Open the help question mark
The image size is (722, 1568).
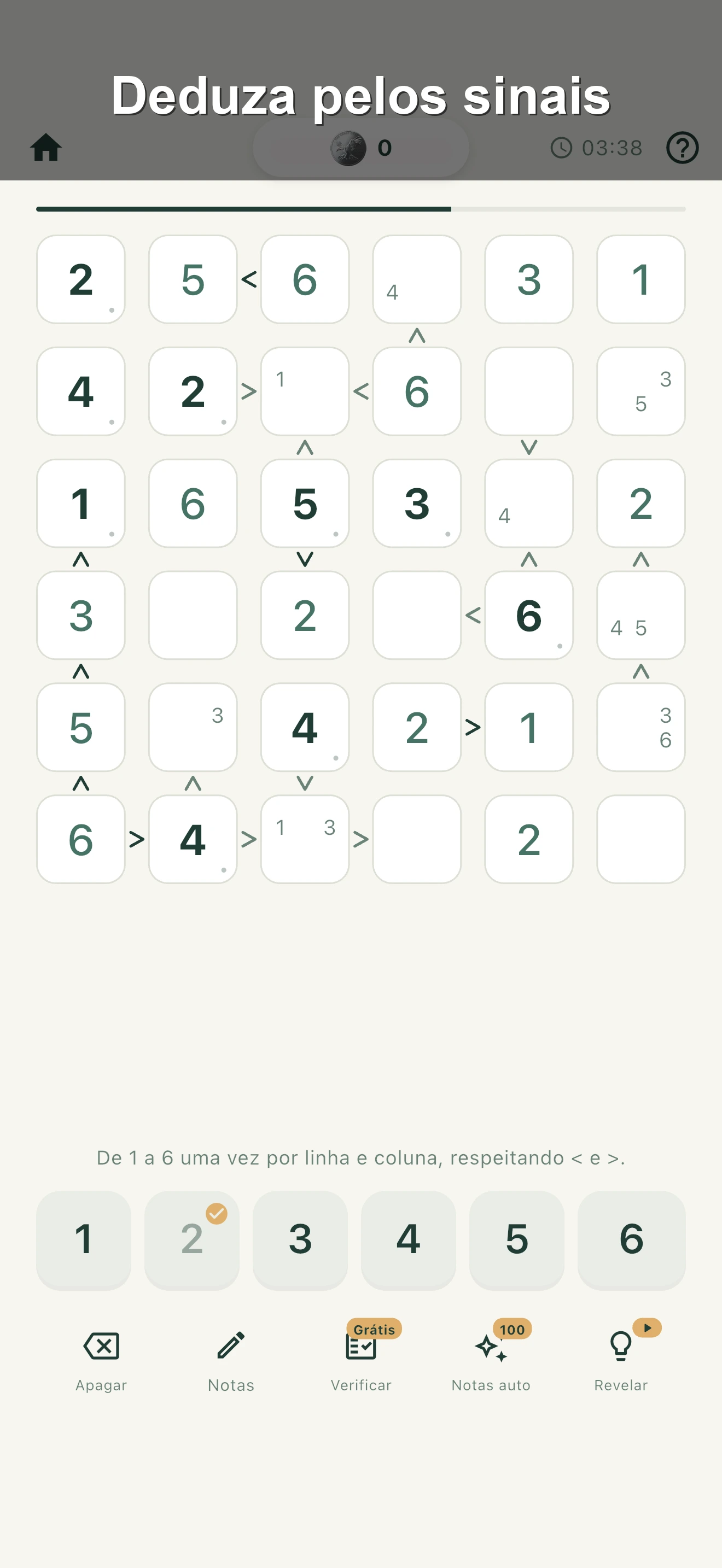682,147
